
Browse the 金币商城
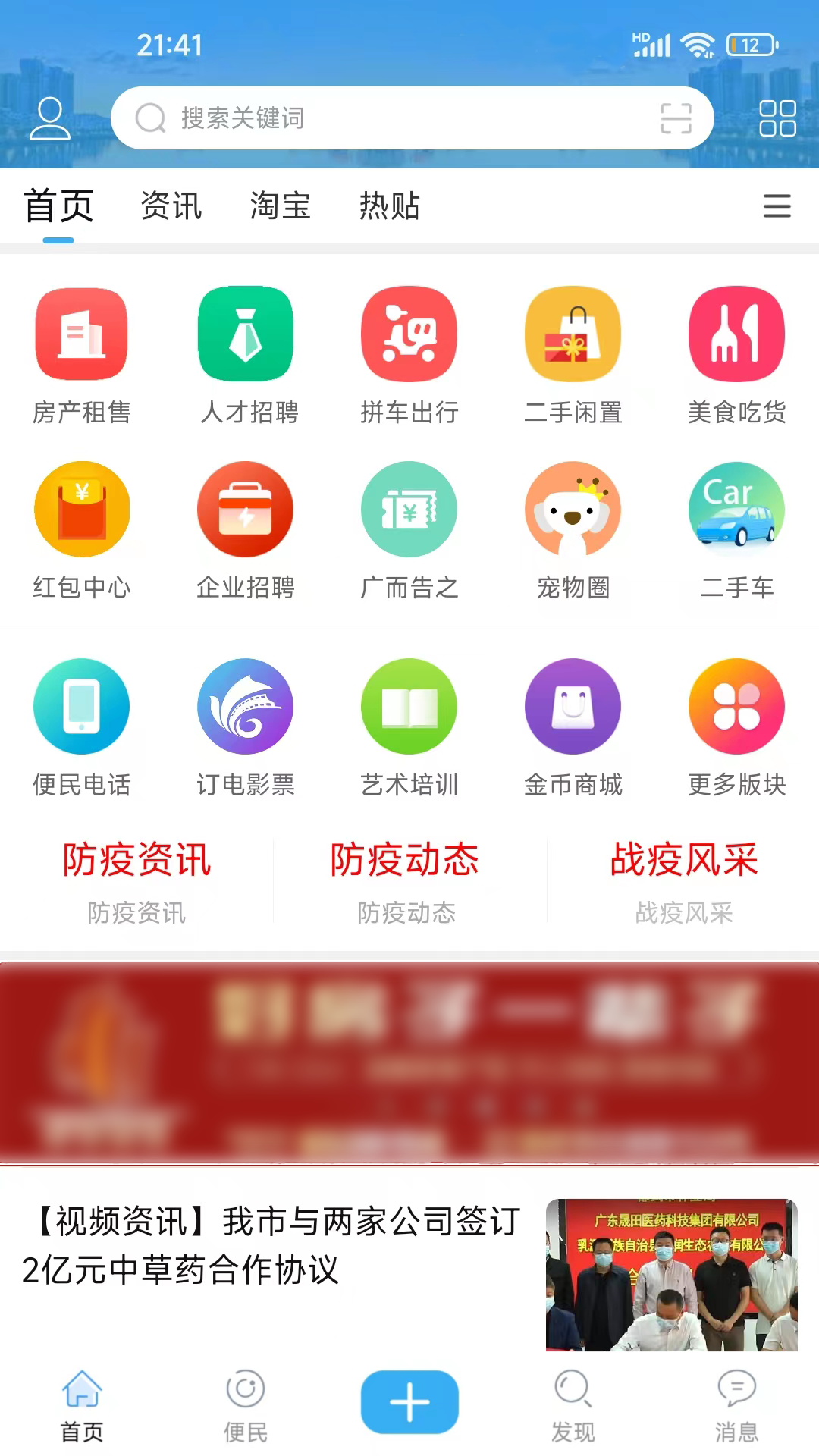(573, 724)
